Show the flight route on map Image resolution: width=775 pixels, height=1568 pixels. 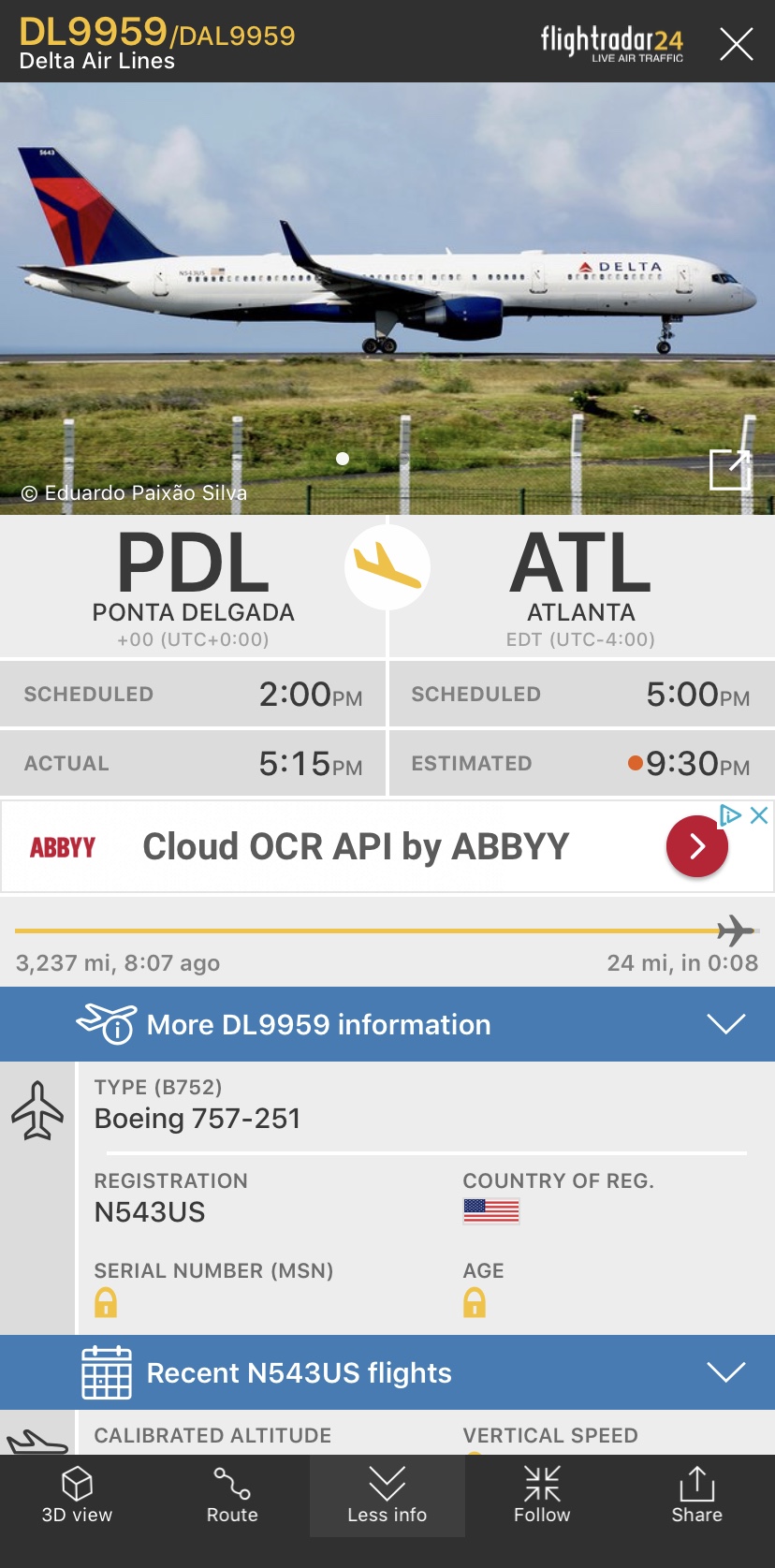[232, 1495]
